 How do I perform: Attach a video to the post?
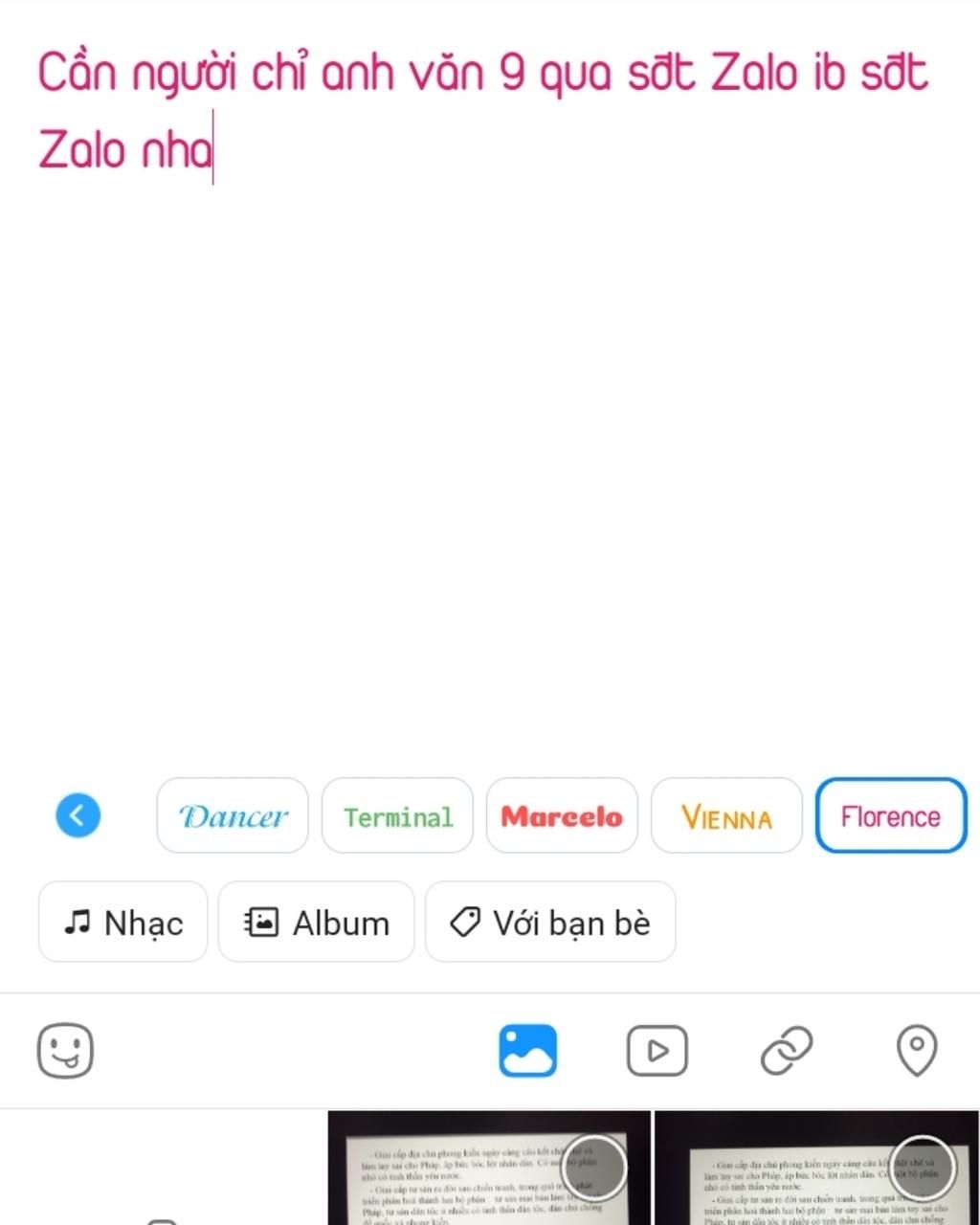(x=657, y=1050)
